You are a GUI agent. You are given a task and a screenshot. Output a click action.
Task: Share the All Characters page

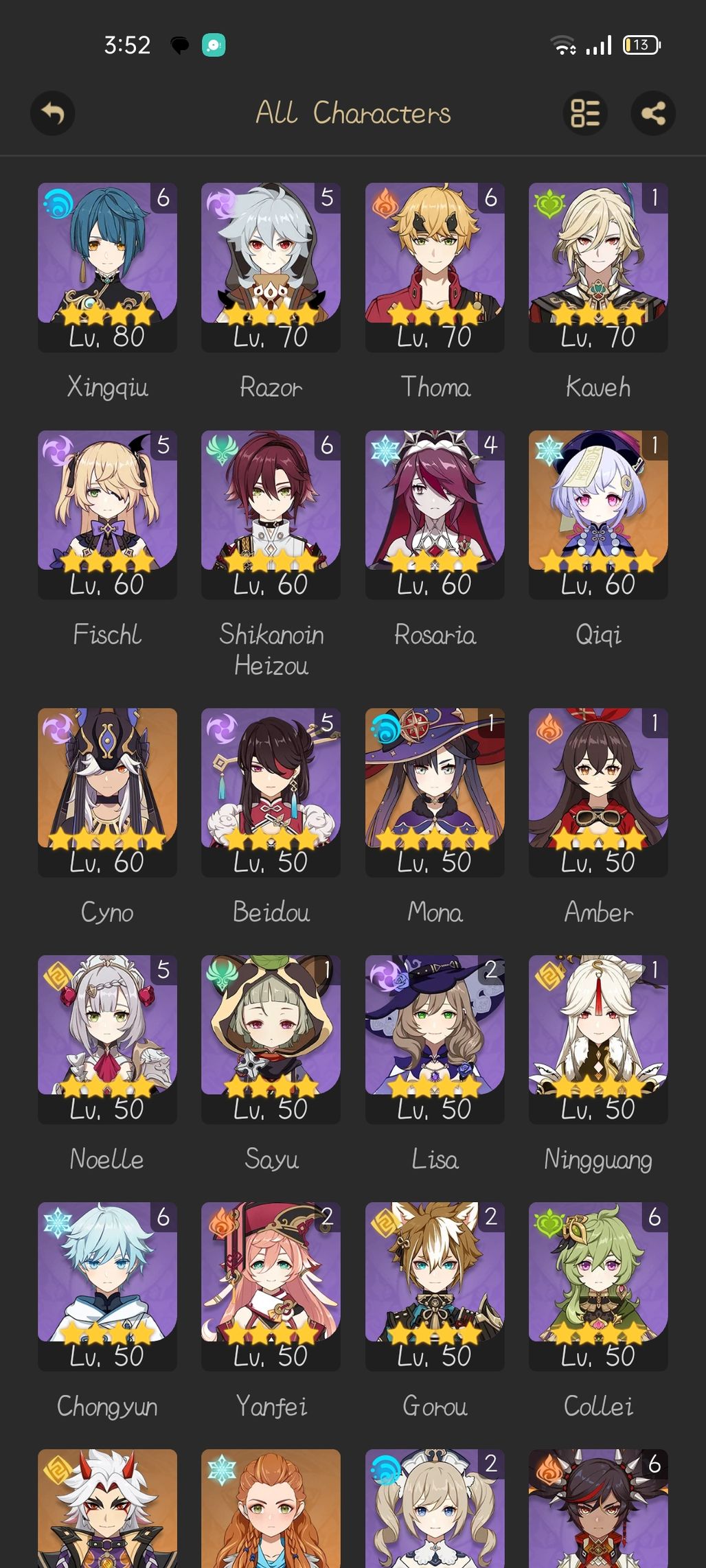tap(653, 113)
